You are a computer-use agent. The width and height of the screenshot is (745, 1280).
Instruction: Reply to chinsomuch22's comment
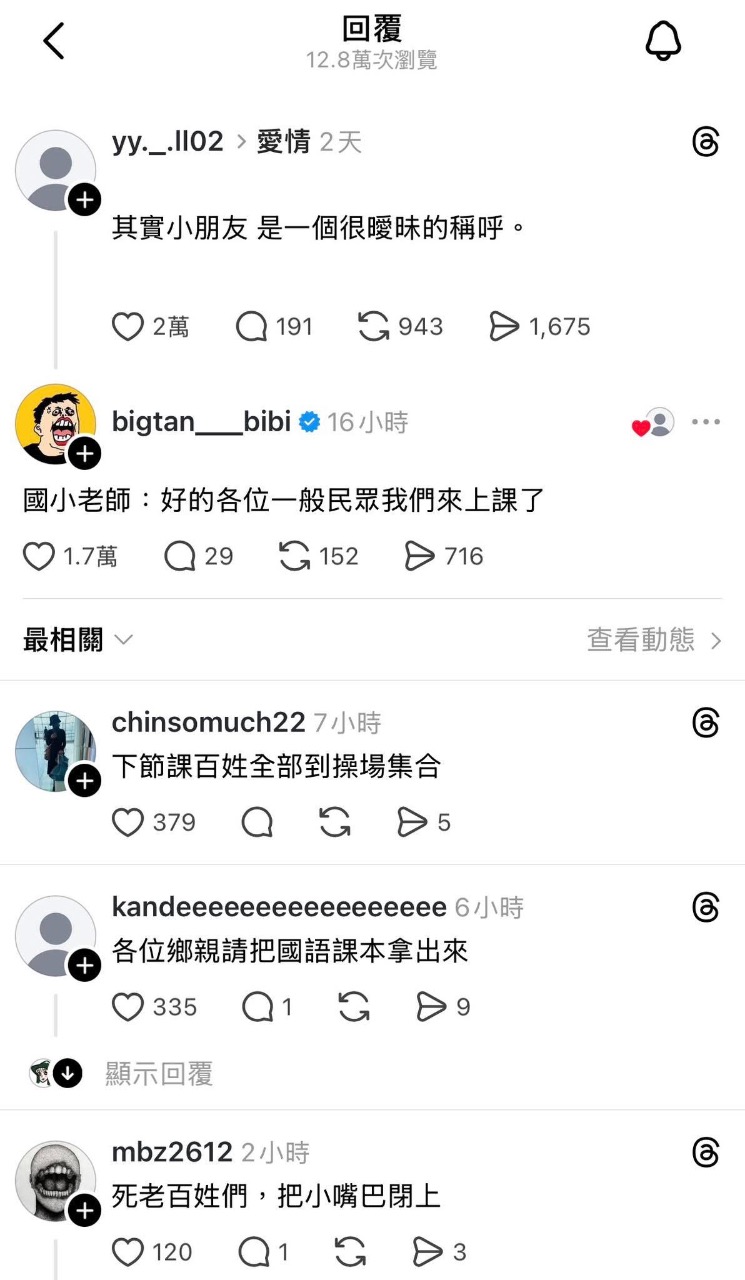(x=258, y=822)
